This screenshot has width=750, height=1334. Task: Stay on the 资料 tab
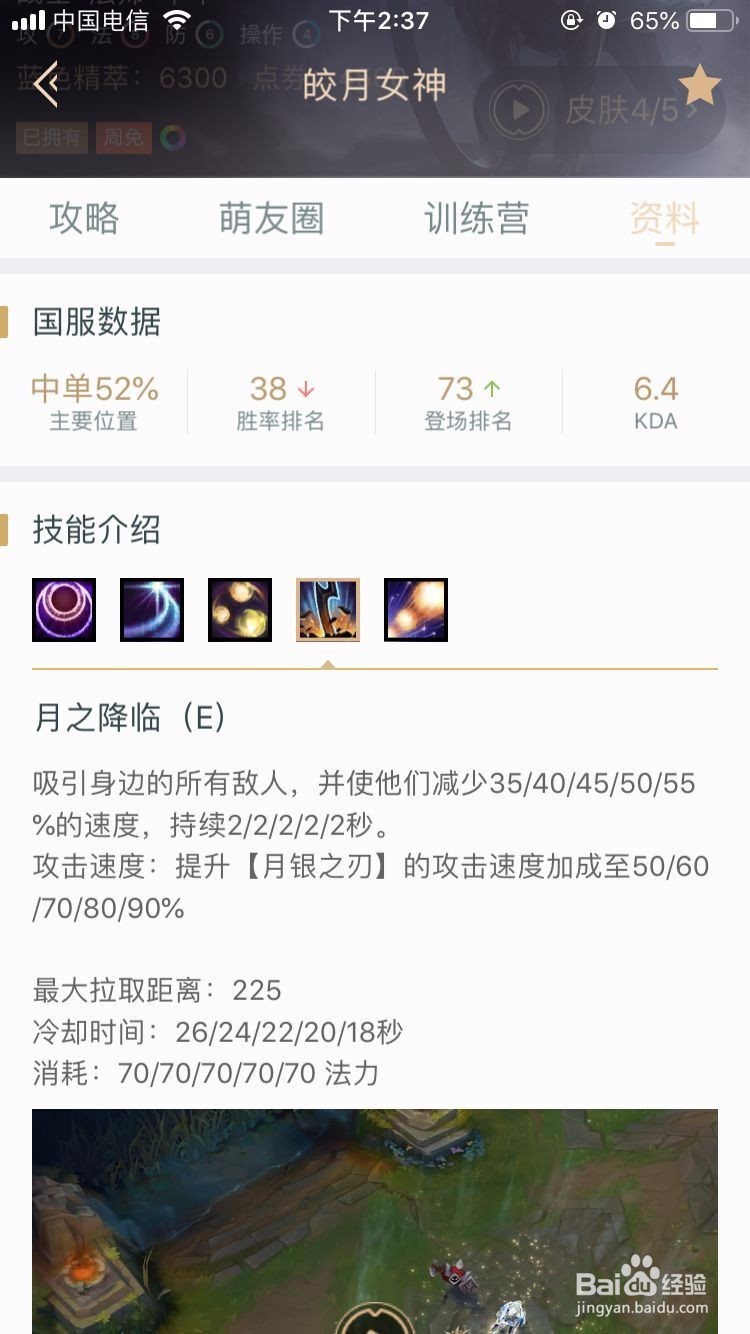coord(663,218)
